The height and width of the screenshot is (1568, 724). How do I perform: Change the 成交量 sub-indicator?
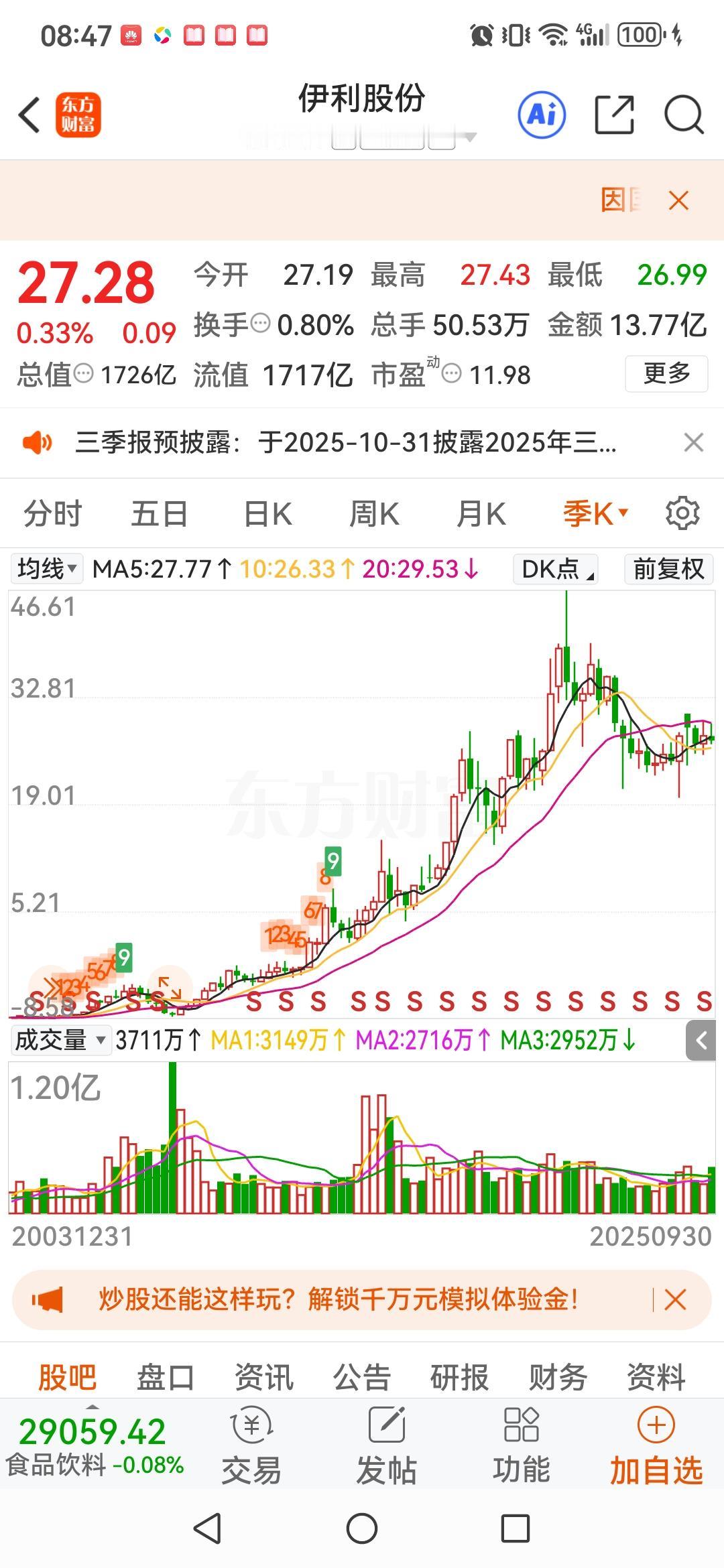click(60, 1041)
